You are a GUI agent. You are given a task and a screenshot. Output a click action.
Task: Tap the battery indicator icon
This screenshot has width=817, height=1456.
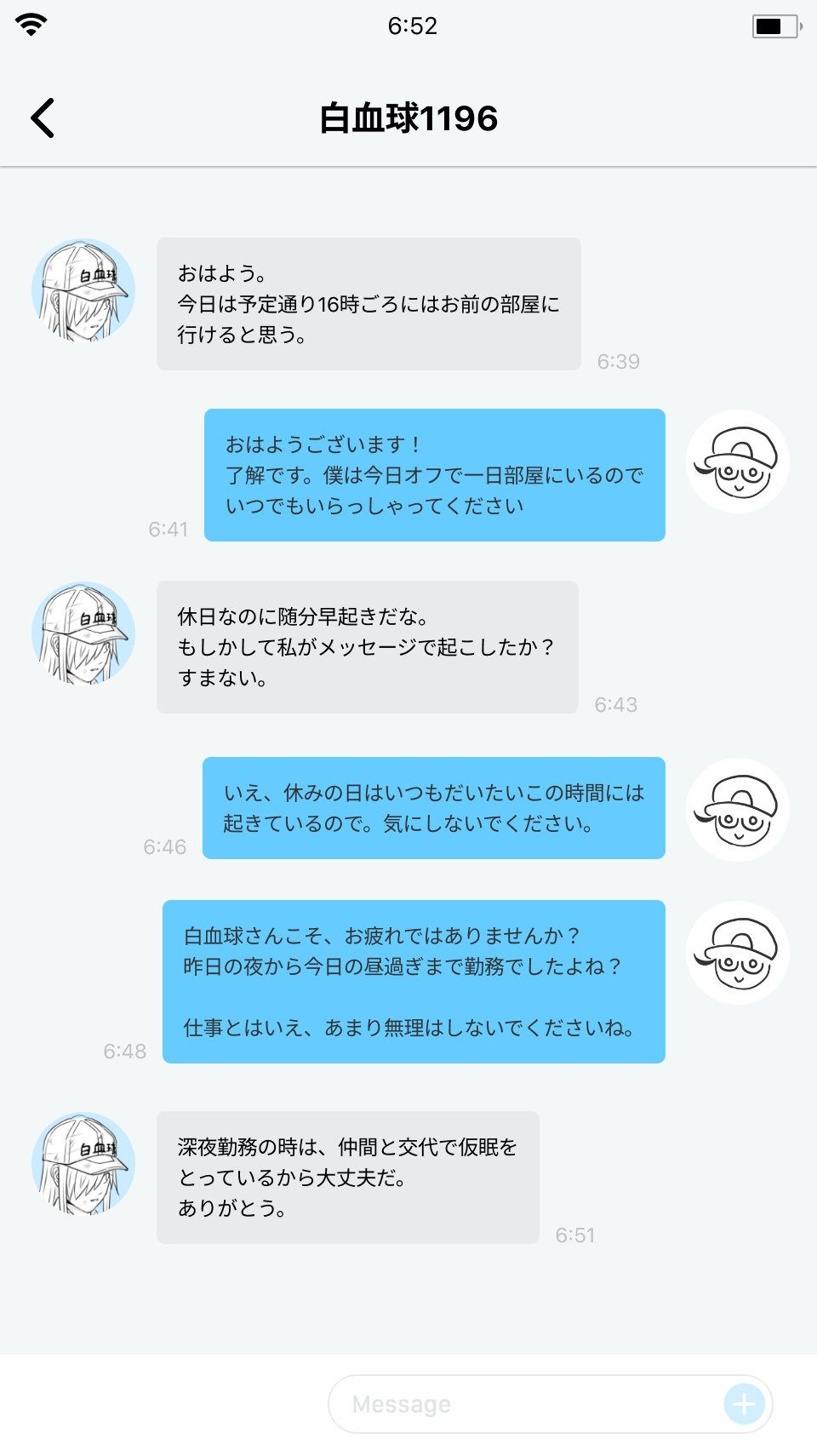770,26
